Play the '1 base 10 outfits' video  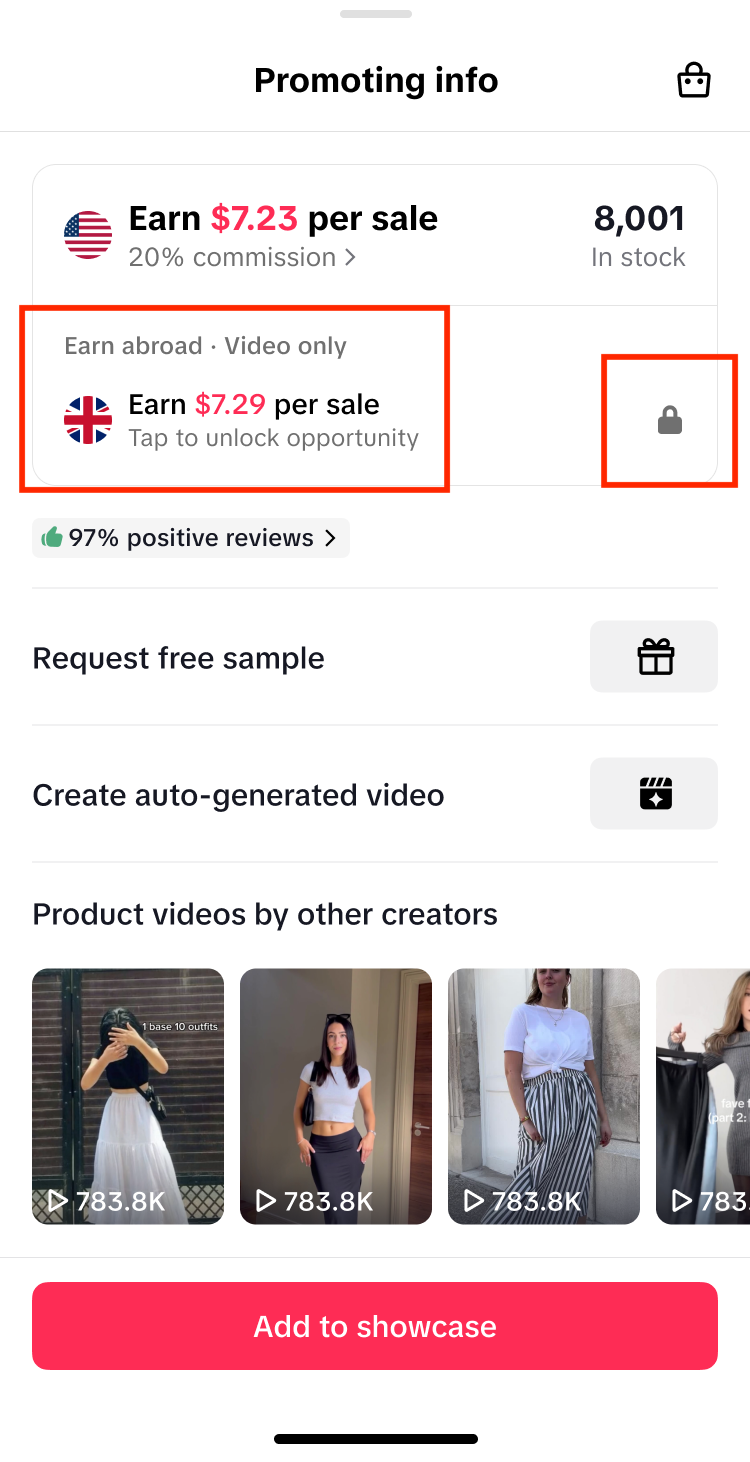(x=128, y=1096)
